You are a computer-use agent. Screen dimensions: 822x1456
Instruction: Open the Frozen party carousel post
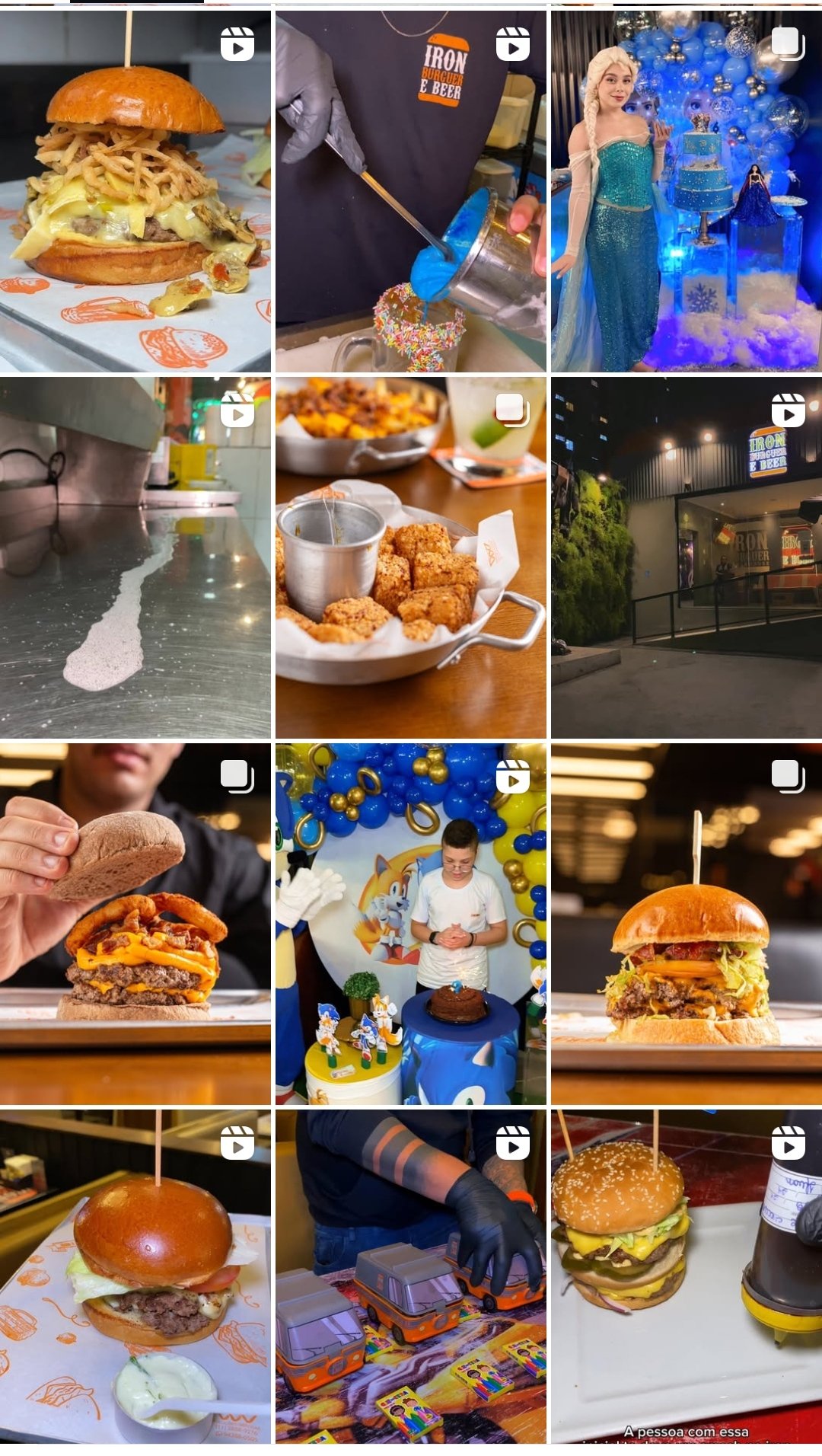click(x=686, y=190)
